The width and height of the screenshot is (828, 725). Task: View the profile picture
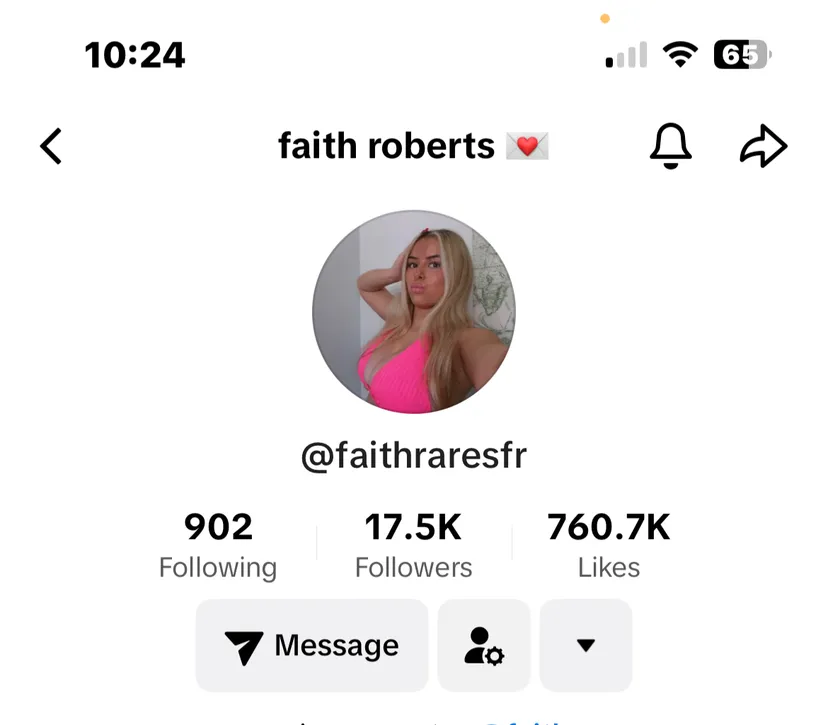414,312
